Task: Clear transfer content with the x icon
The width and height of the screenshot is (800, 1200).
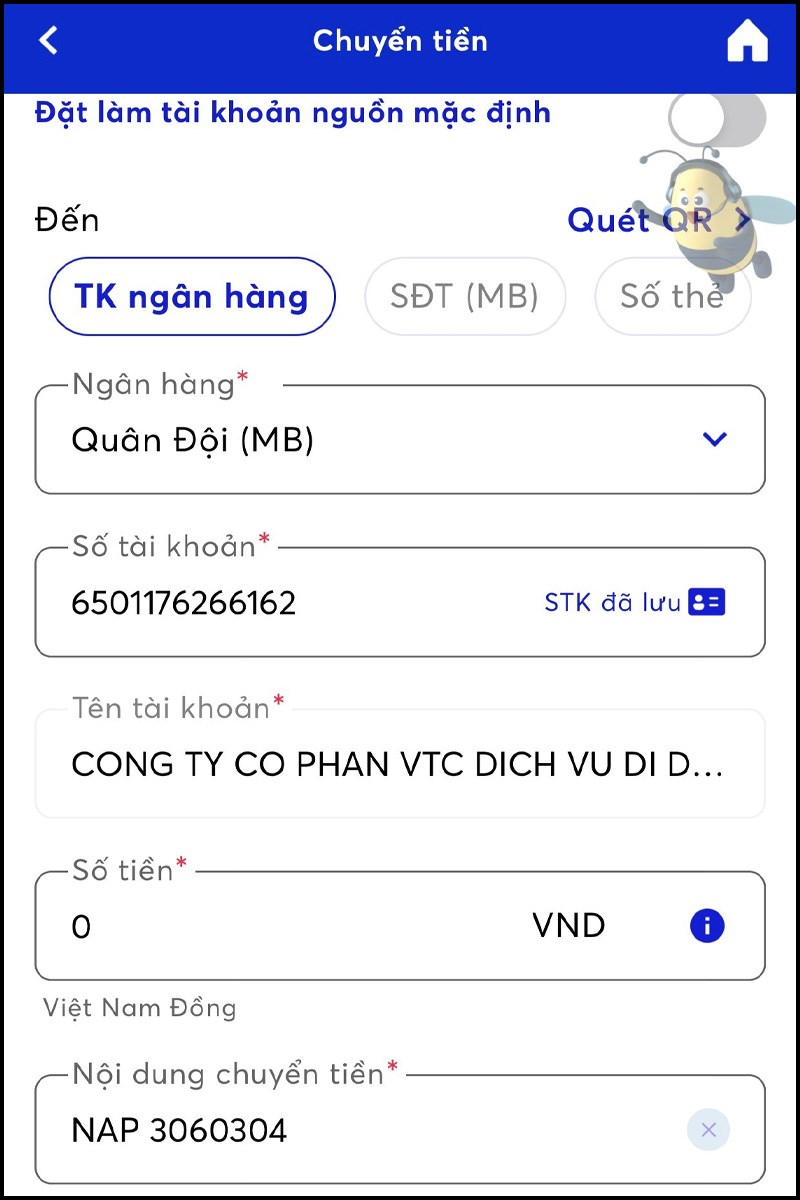Action: point(708,1129)
